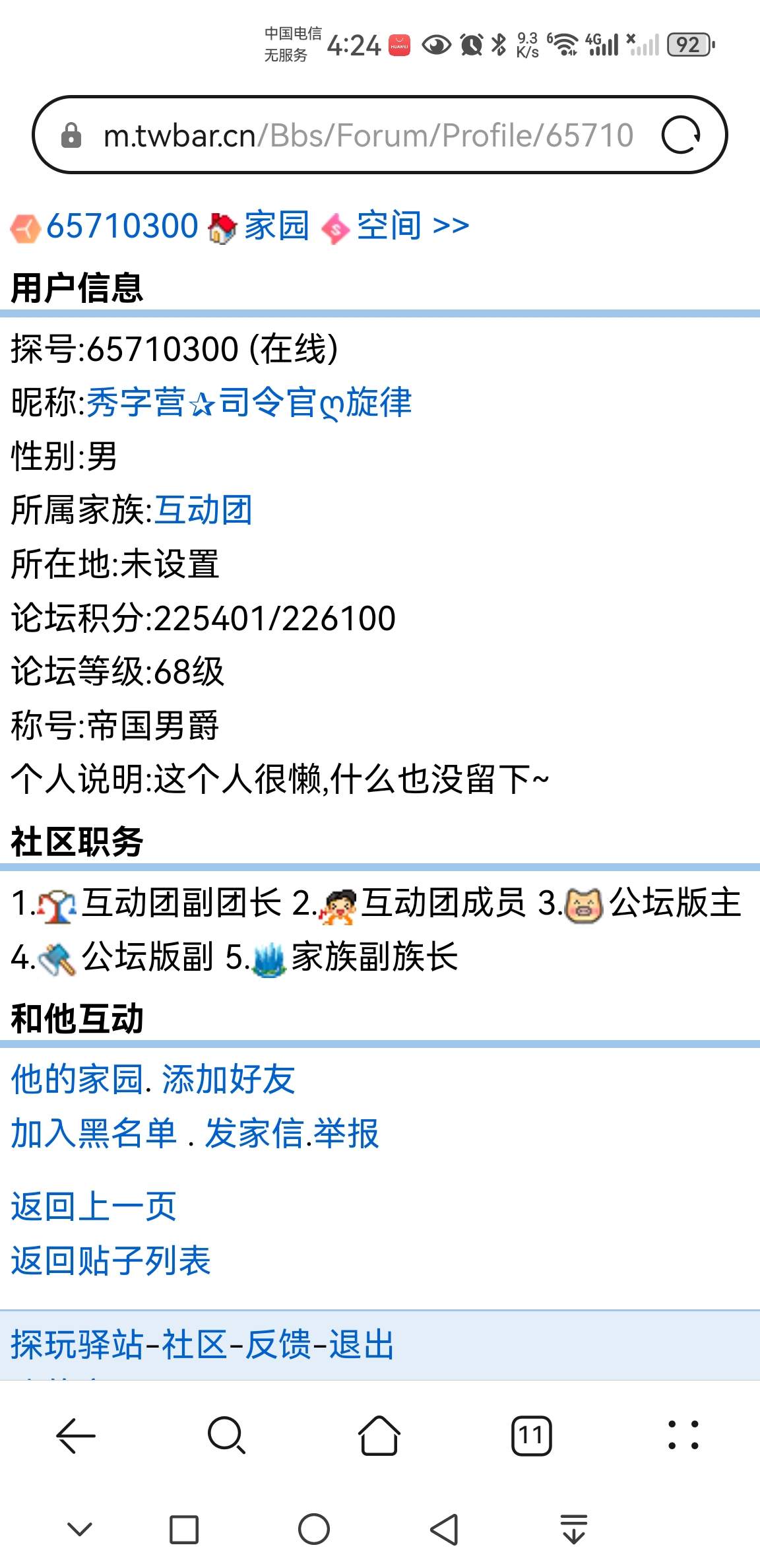Return to the list via 返回贴子列表
760x1568 pixels.
pyautogui.click(x=111, y=1261)
